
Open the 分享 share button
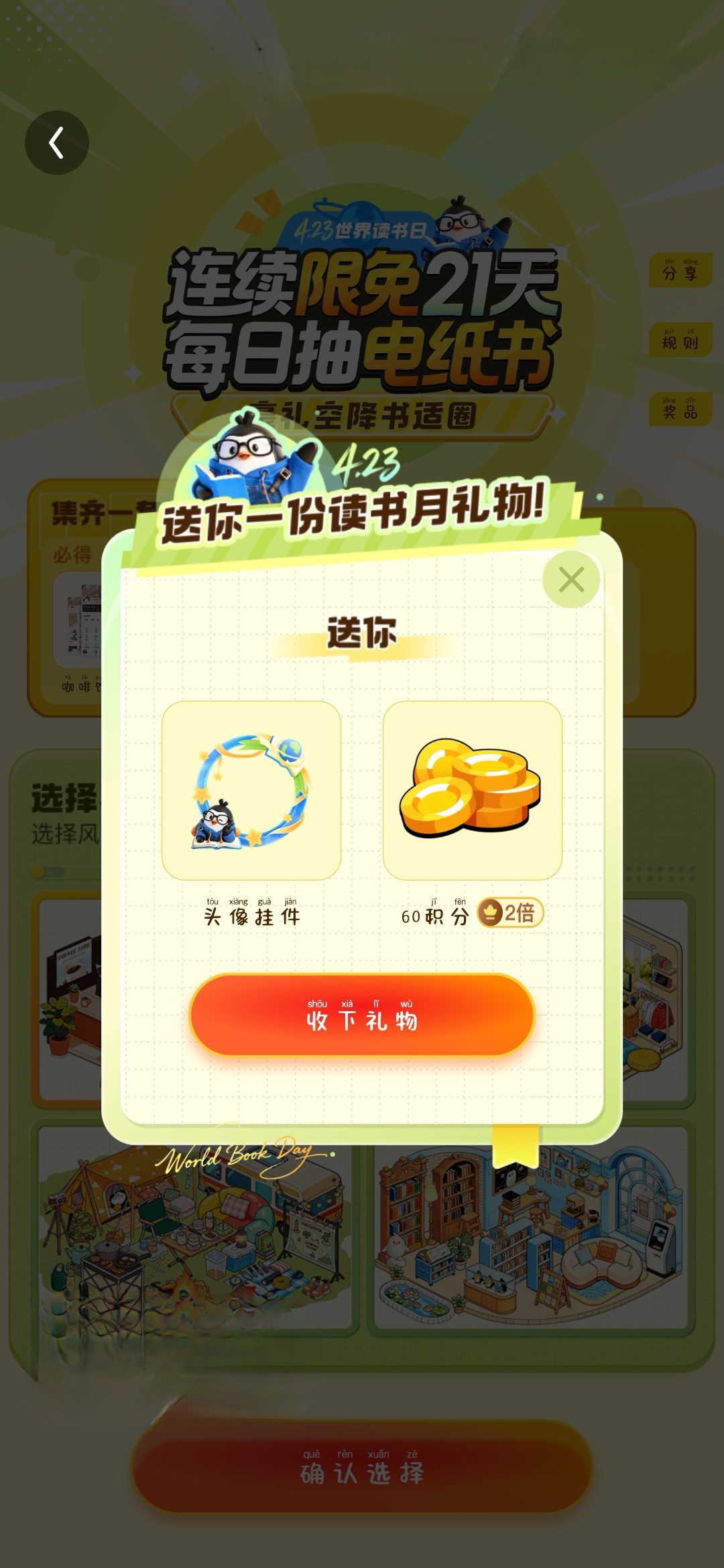click(680, 271)
